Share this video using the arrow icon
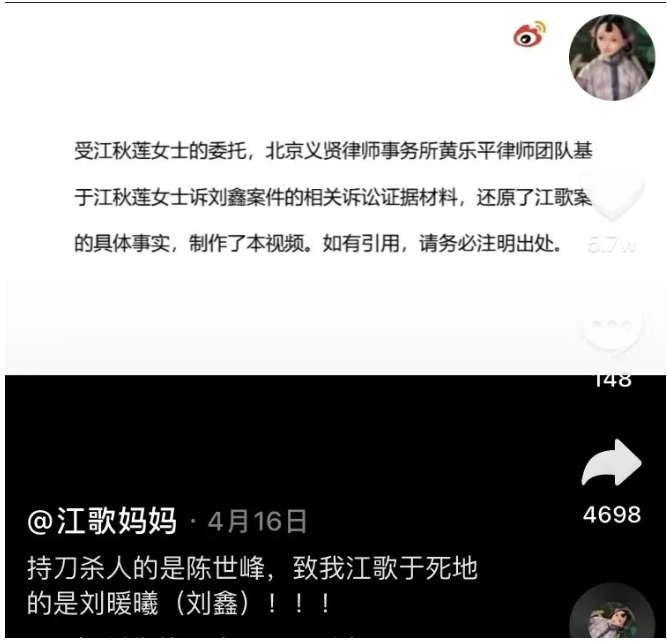667x642 pixels. (611, 466)
